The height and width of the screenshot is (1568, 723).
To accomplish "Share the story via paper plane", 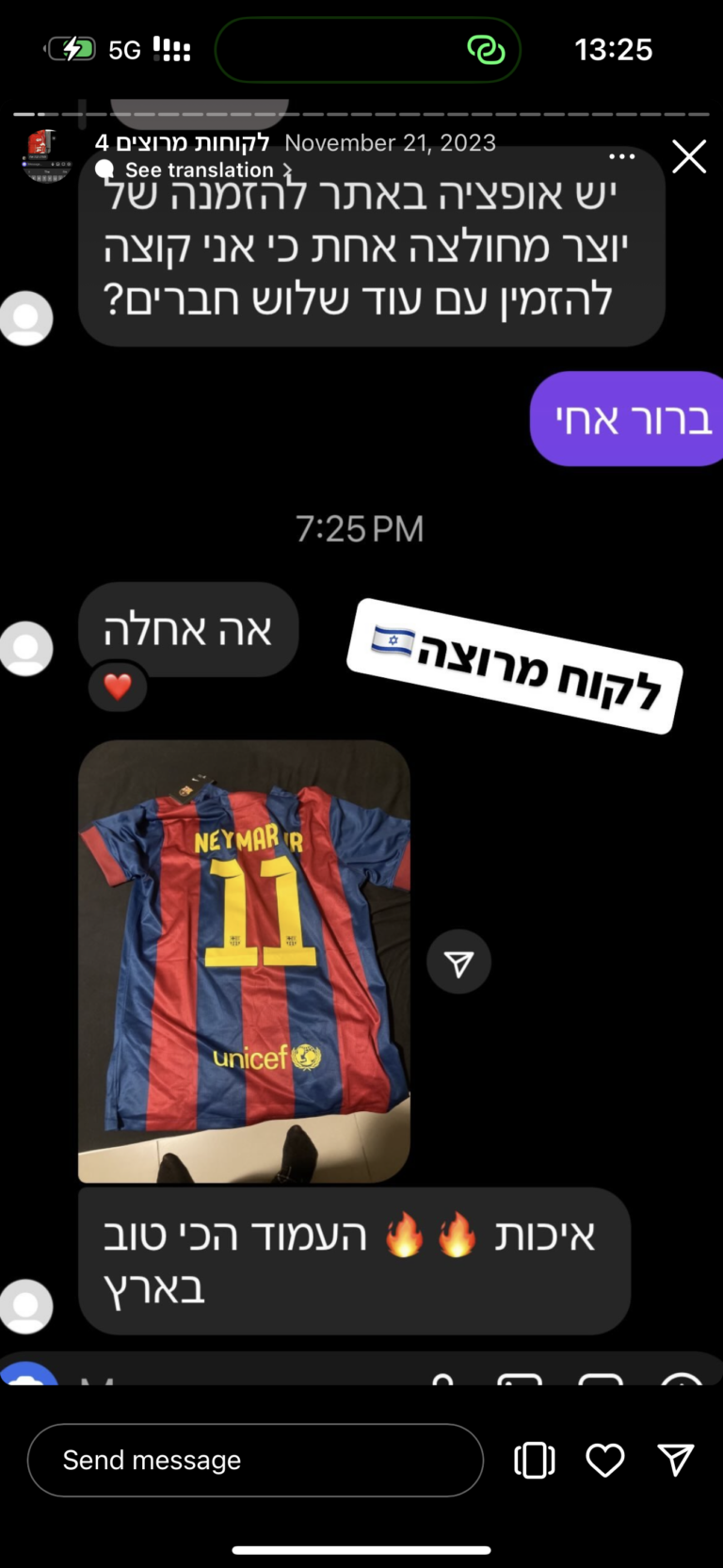I will [x=675, y=1460].
